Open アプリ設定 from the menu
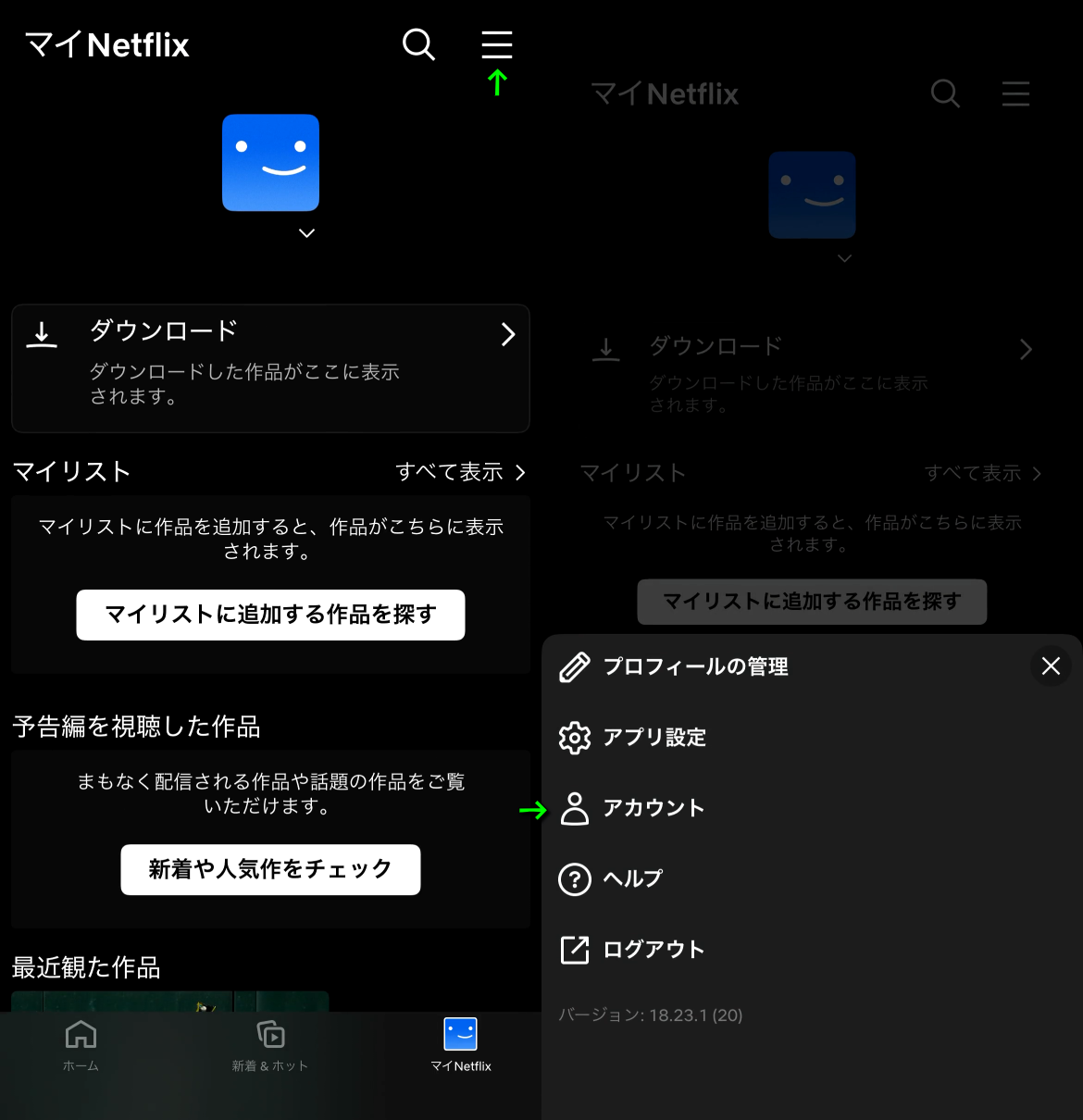This screenshot has height=1120, width=1083. (654, 738)
